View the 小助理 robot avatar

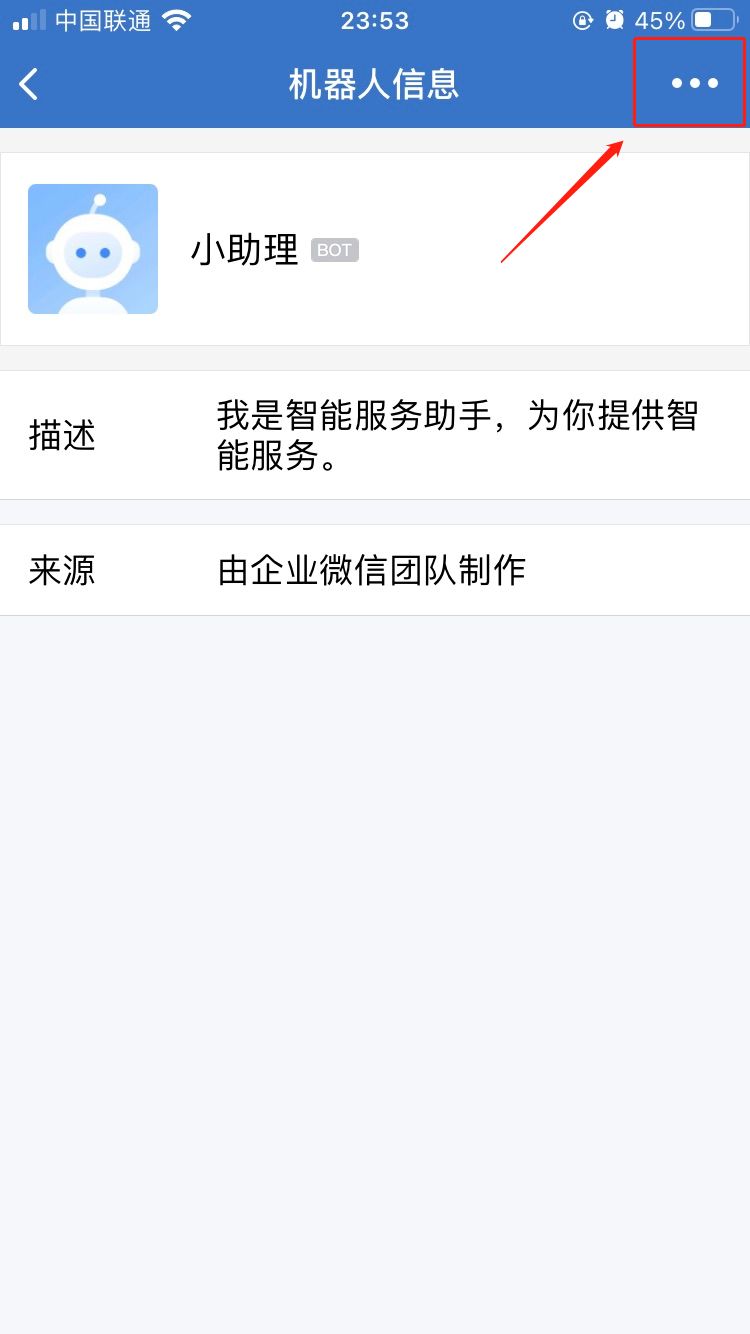93,249
